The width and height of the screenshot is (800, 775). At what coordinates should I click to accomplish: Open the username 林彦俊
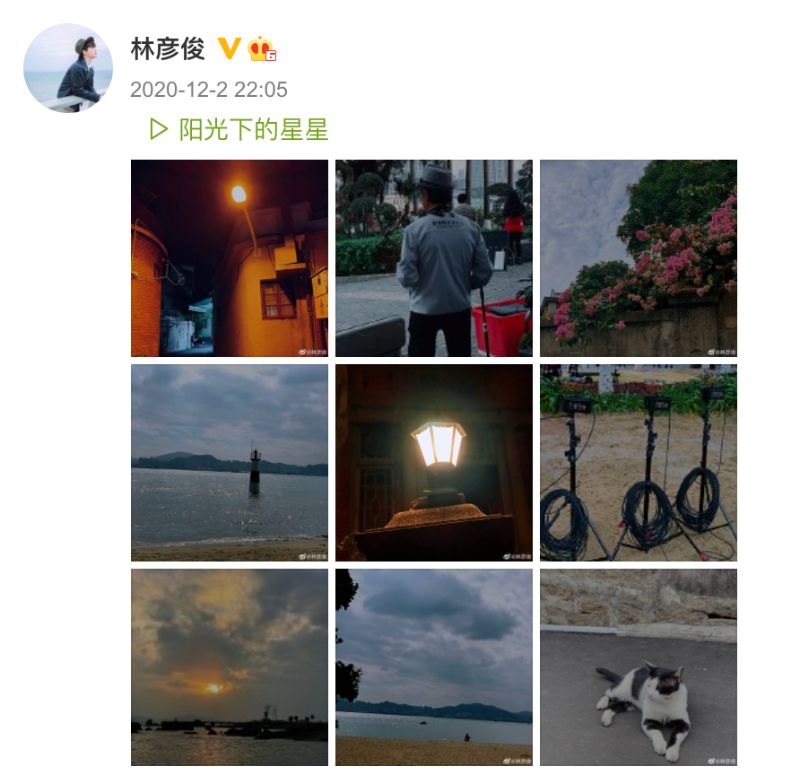(x=168, y=48)
